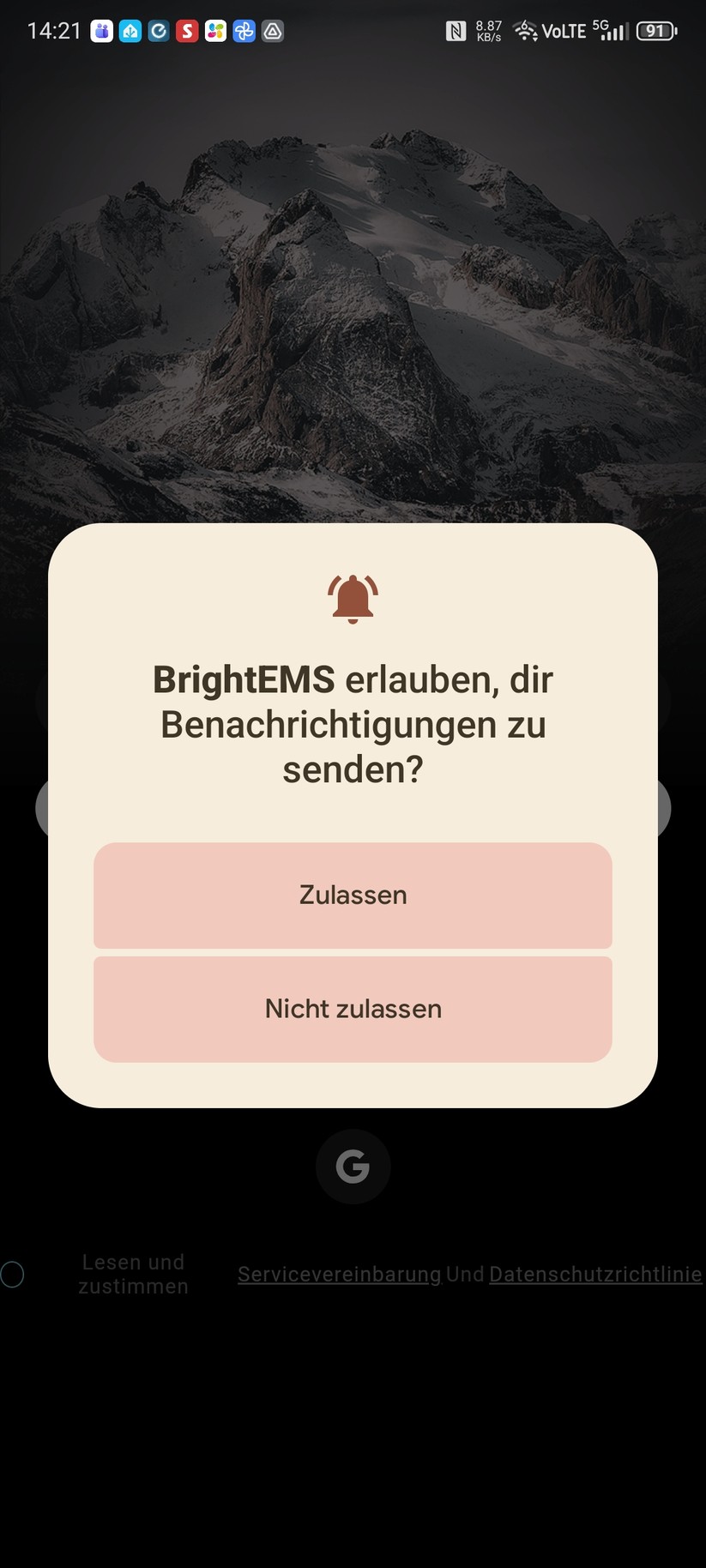Image resolution: width=706 pixels, height=1568 pixels.
Task: Tap the Google G sign-in icon
Action: pos(353,1167)
